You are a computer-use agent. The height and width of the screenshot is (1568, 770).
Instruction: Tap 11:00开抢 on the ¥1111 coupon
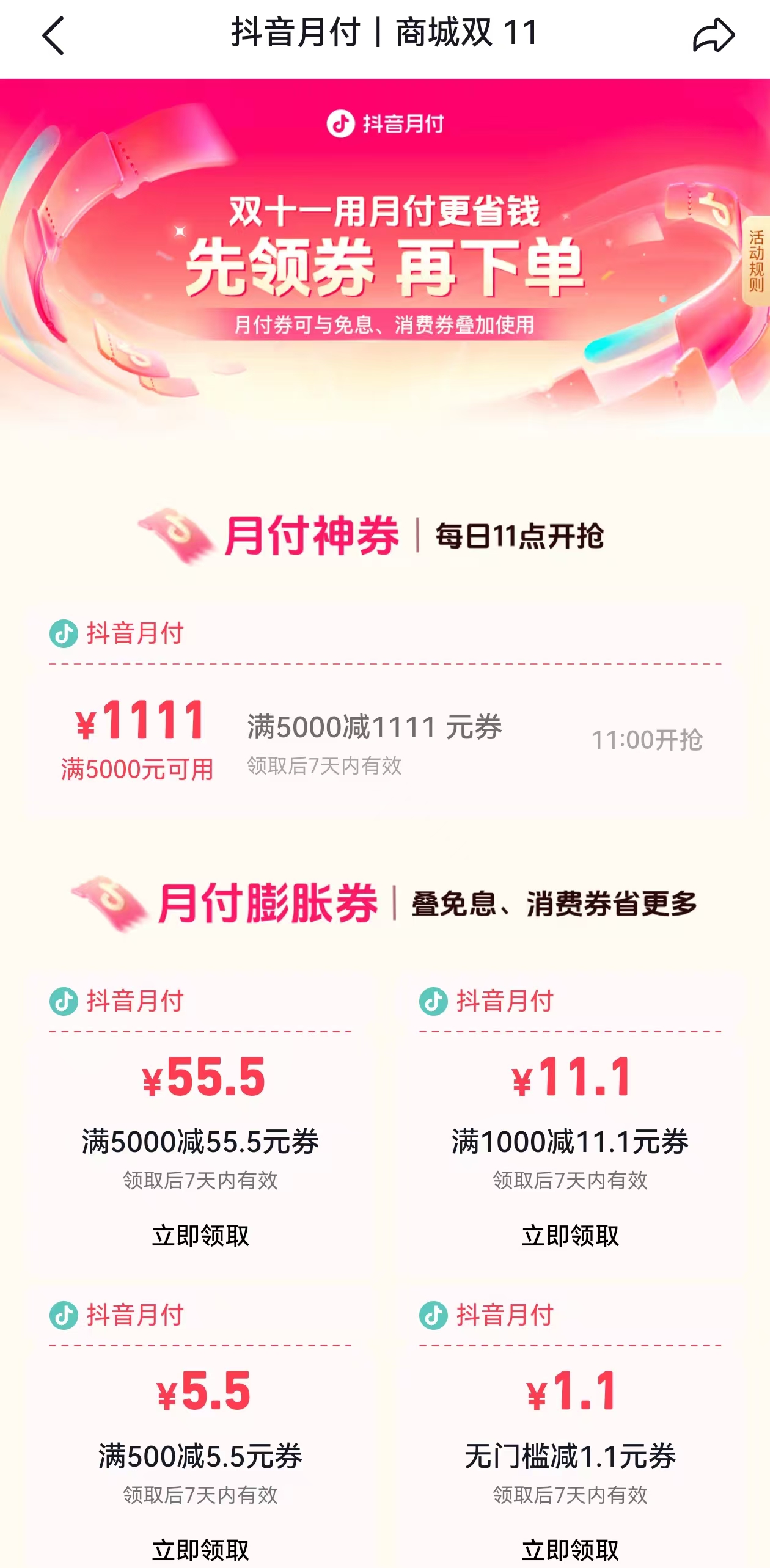click(647, 740)
